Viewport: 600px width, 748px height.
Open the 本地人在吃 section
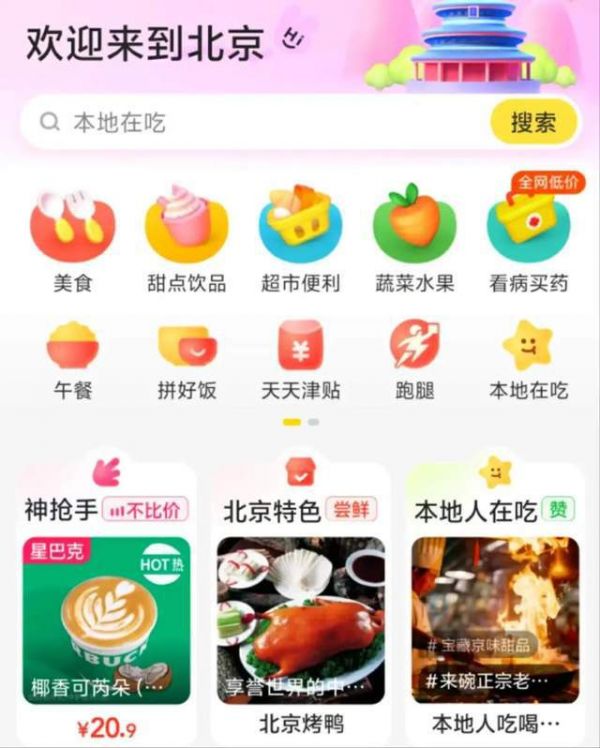(494, 510)
